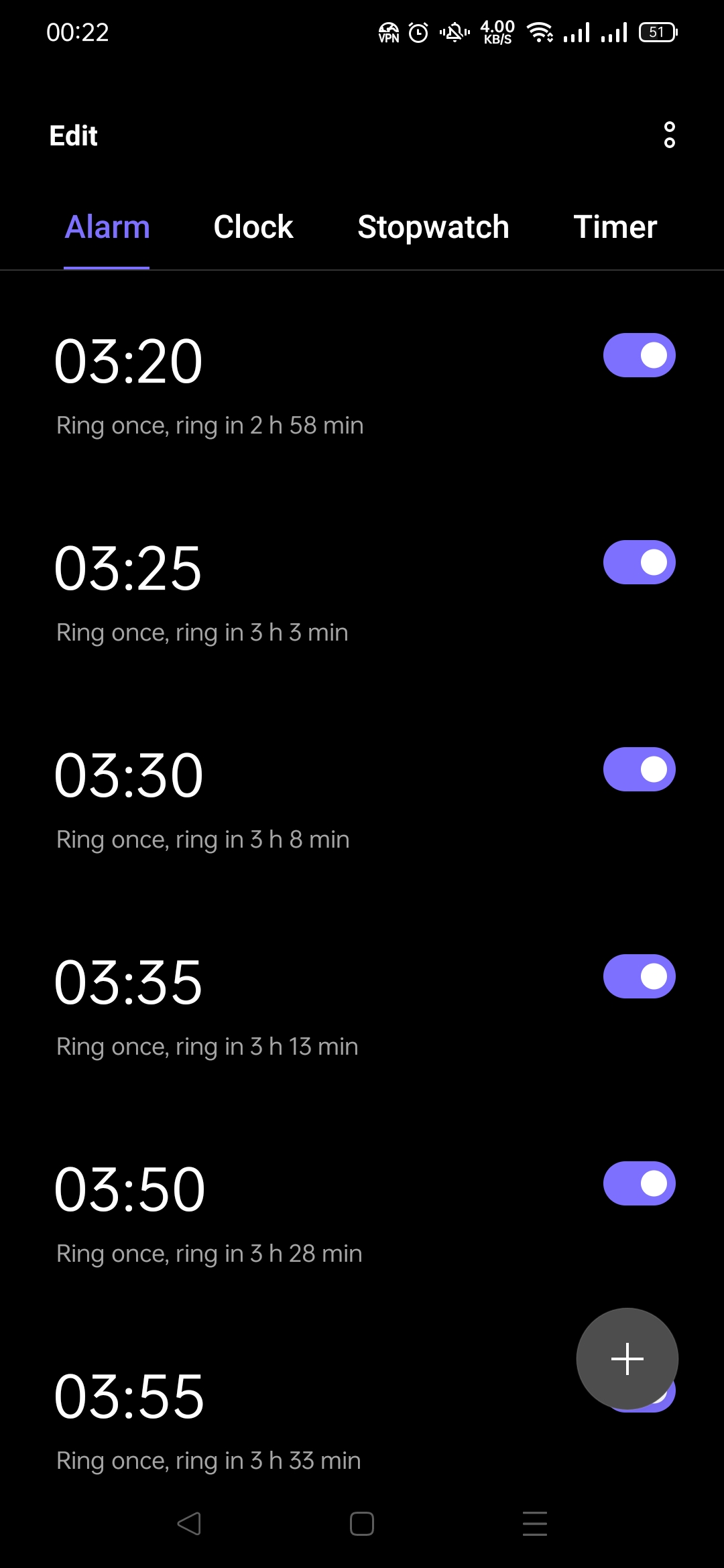Screen dimensions: 724x1568
Task: Go back using the navigation bar
Action: coord(189,1524)
